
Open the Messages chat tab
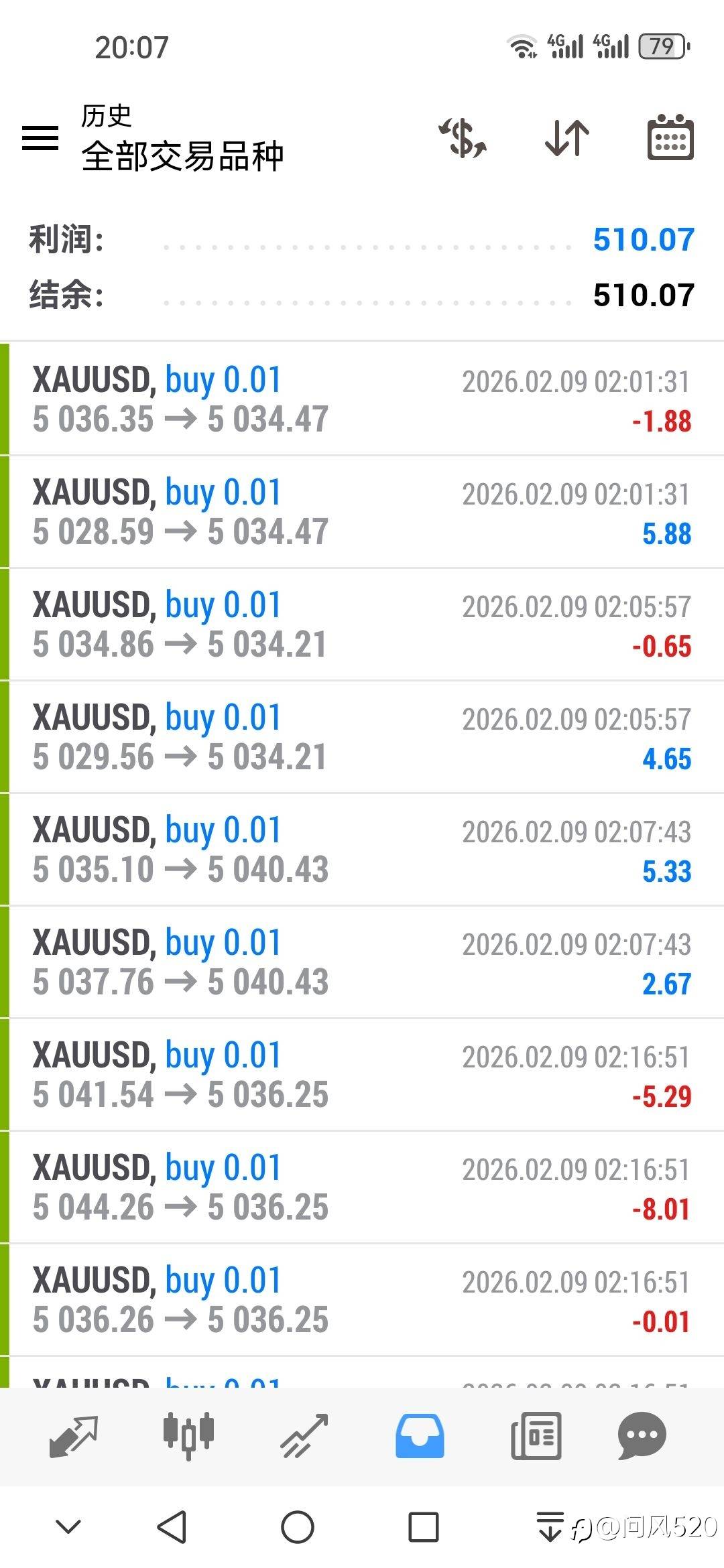pyautogui.click(x=642, y=1435)
